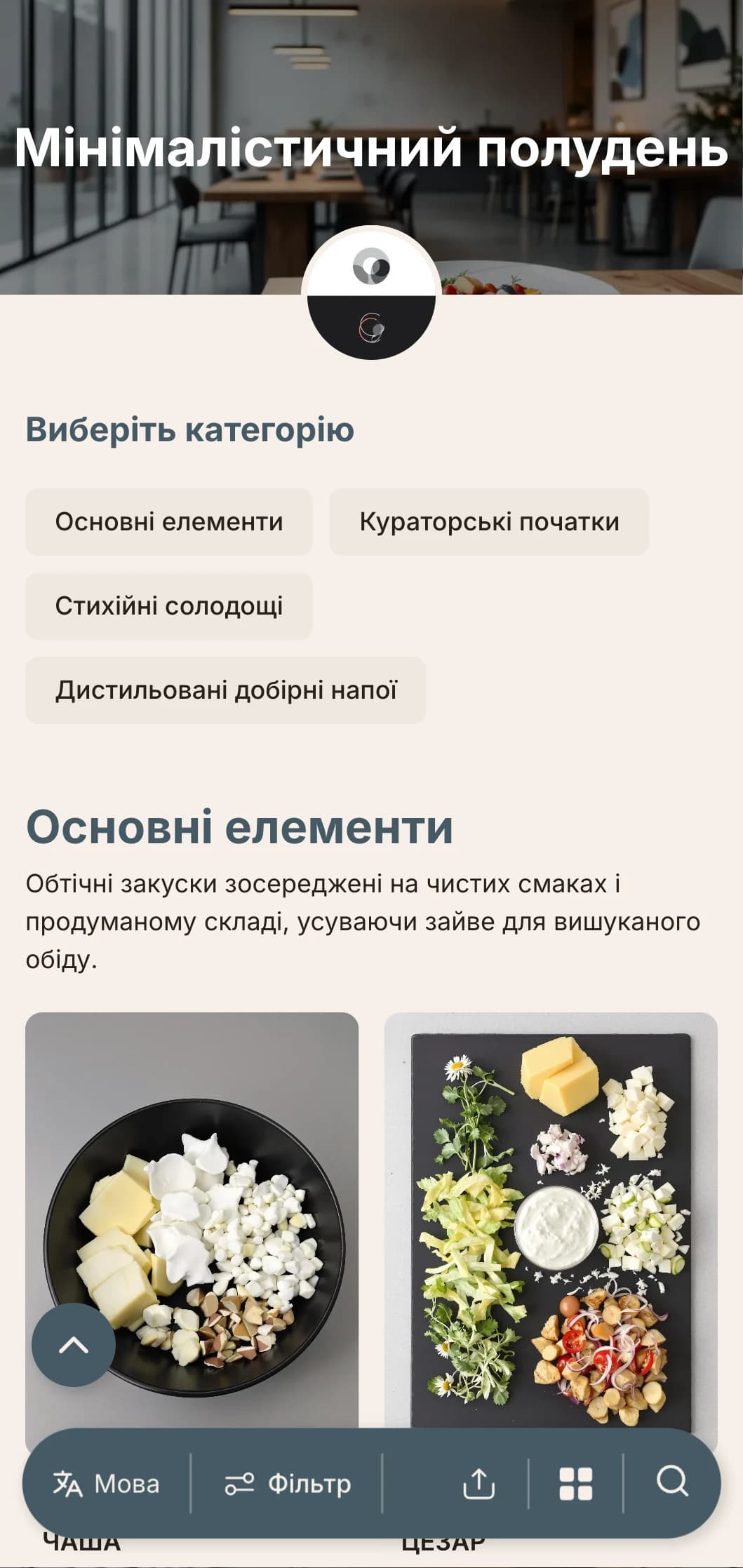Switch to the grid view layout

tap(576, 1483)
